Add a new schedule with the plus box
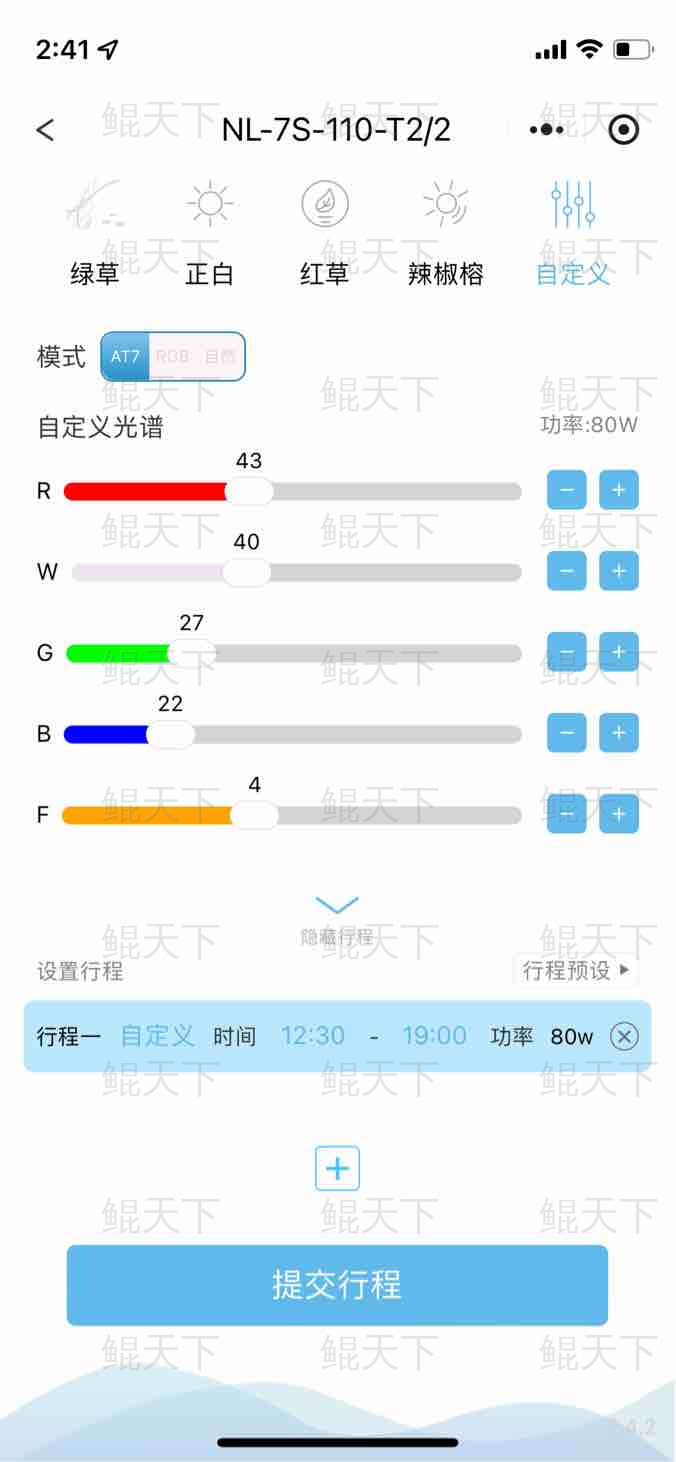 [x=337, y=1168]
